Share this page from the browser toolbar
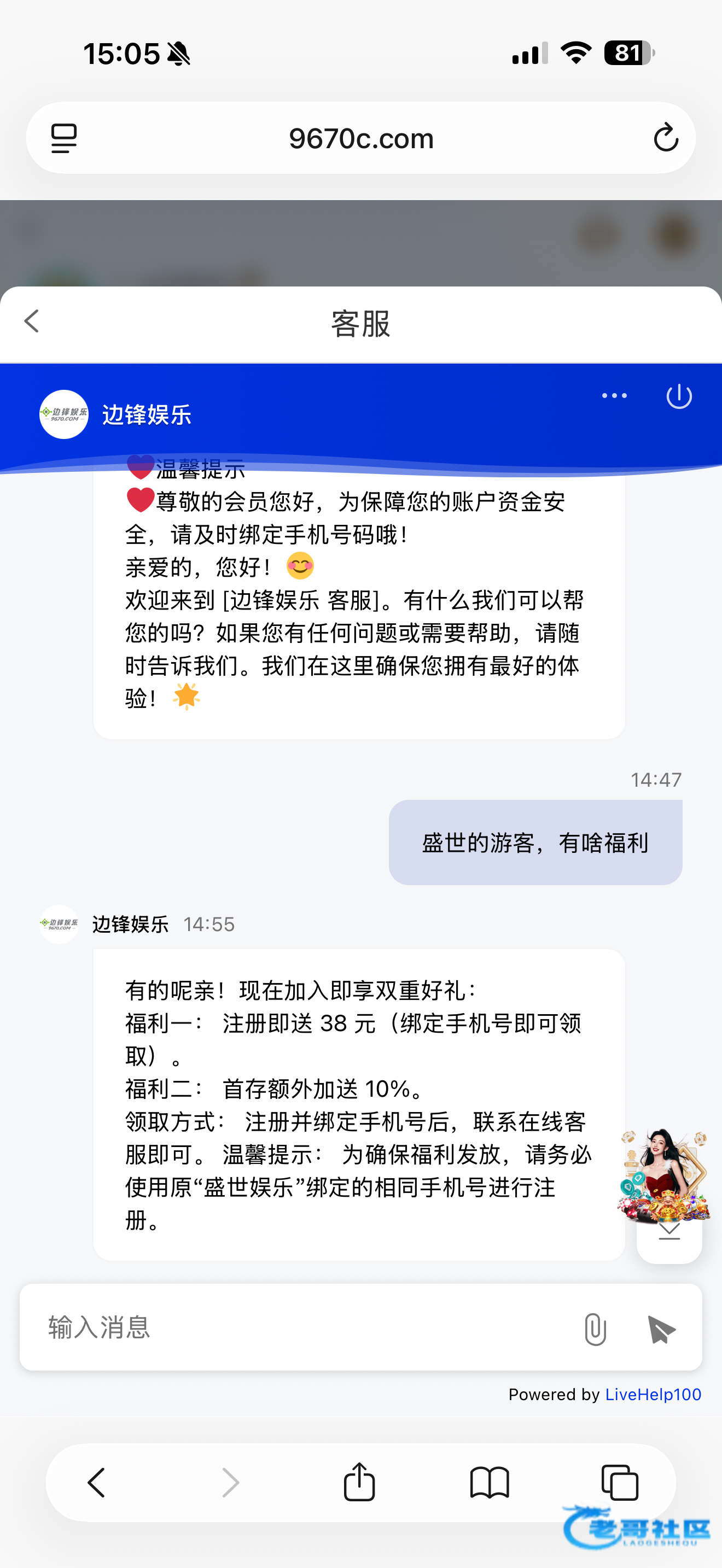Screen dimensions: 722x1568 (x=359, y=1482)
